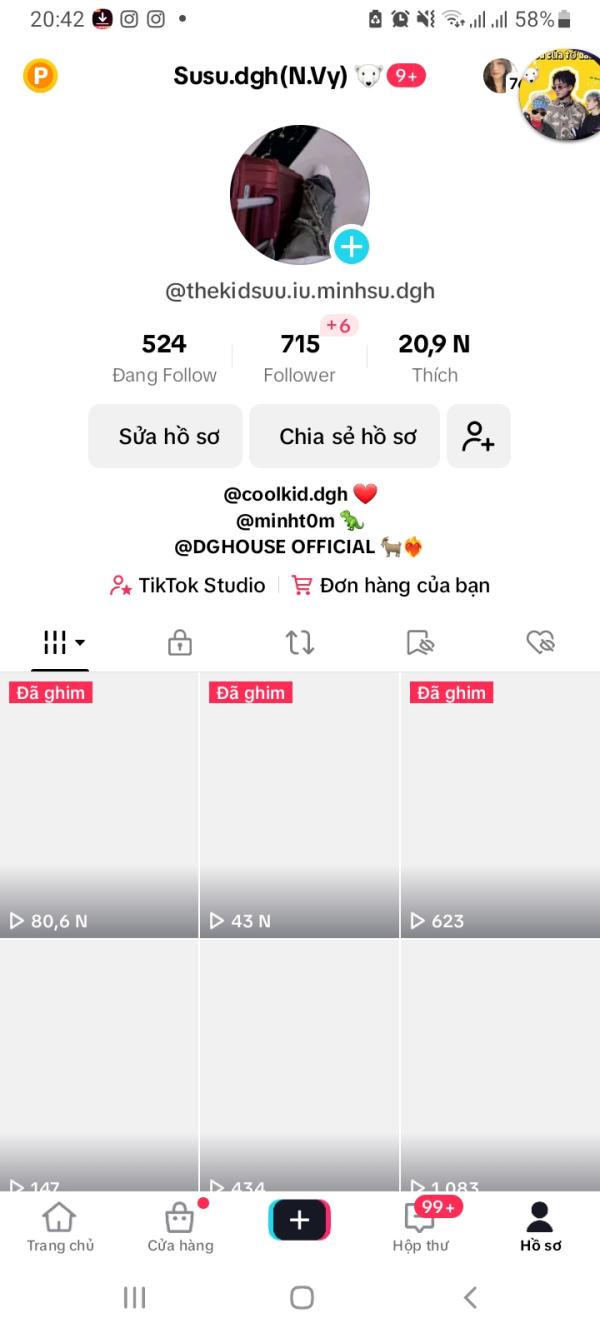The image size is (600, 1333).
Task: Switch to the reposts tab
Action: 300,642
